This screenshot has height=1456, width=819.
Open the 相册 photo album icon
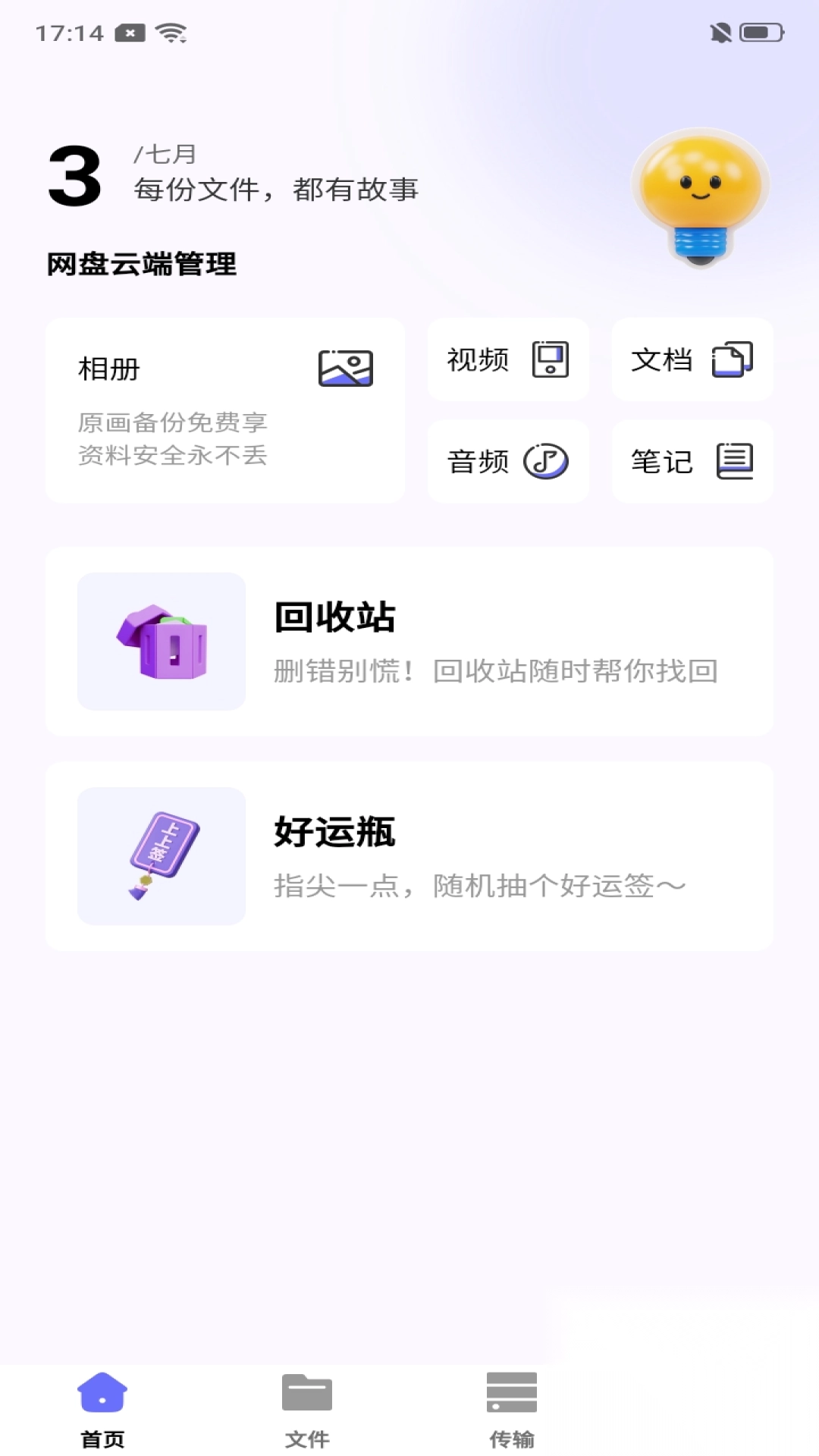pyautogui.click(x=345, y=369)
